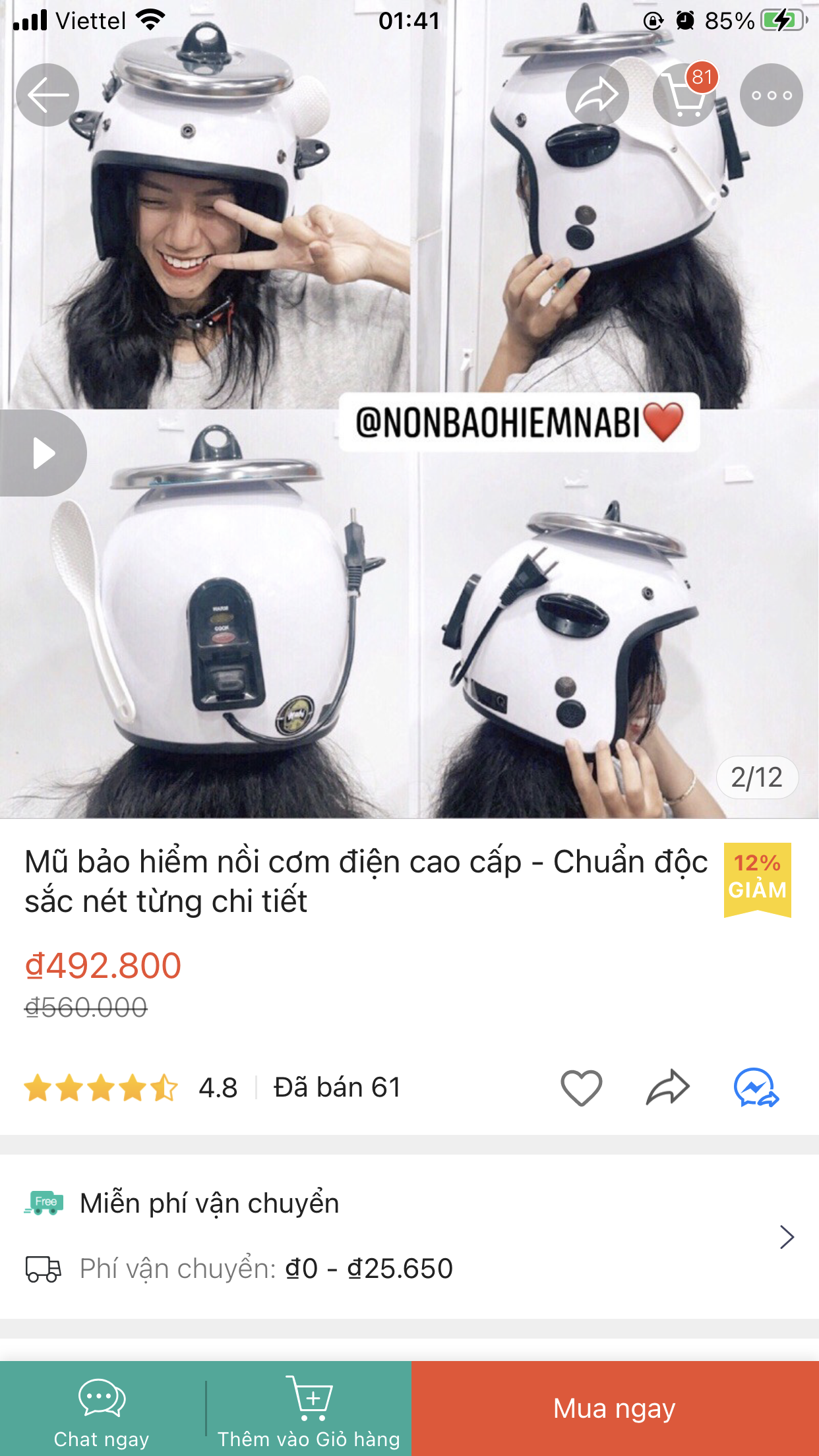Open the three-dot overflow menu
819x1456 pixels.
point(772,95)
